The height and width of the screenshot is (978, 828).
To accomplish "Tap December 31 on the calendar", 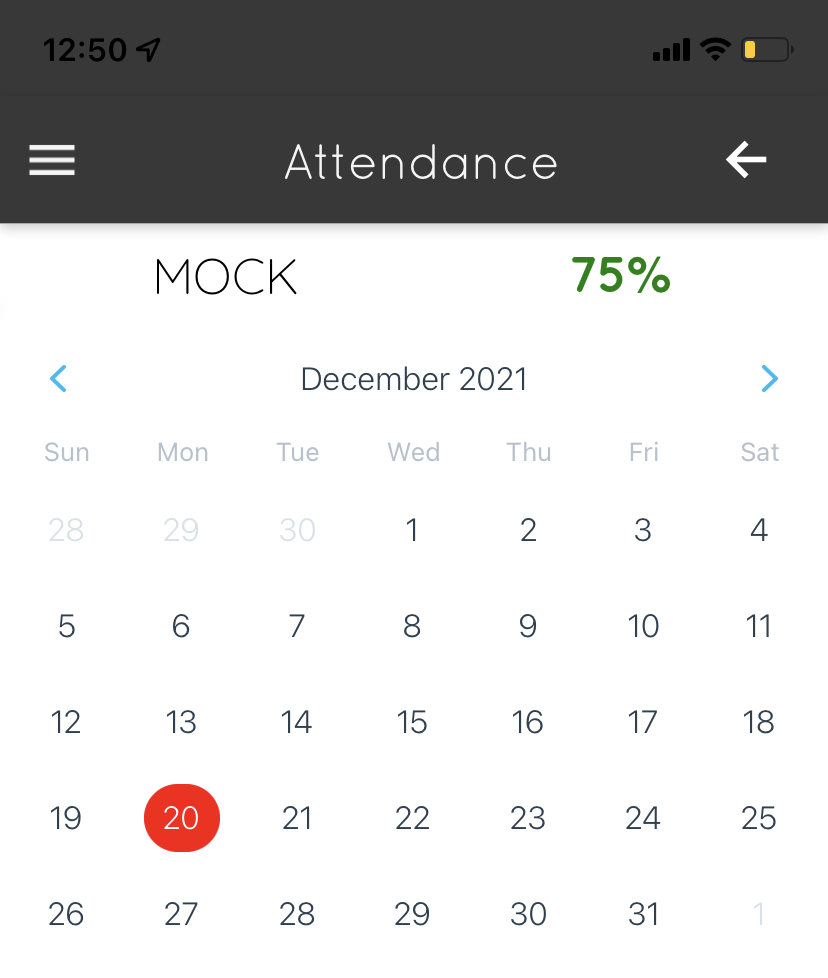I will 643,914.
